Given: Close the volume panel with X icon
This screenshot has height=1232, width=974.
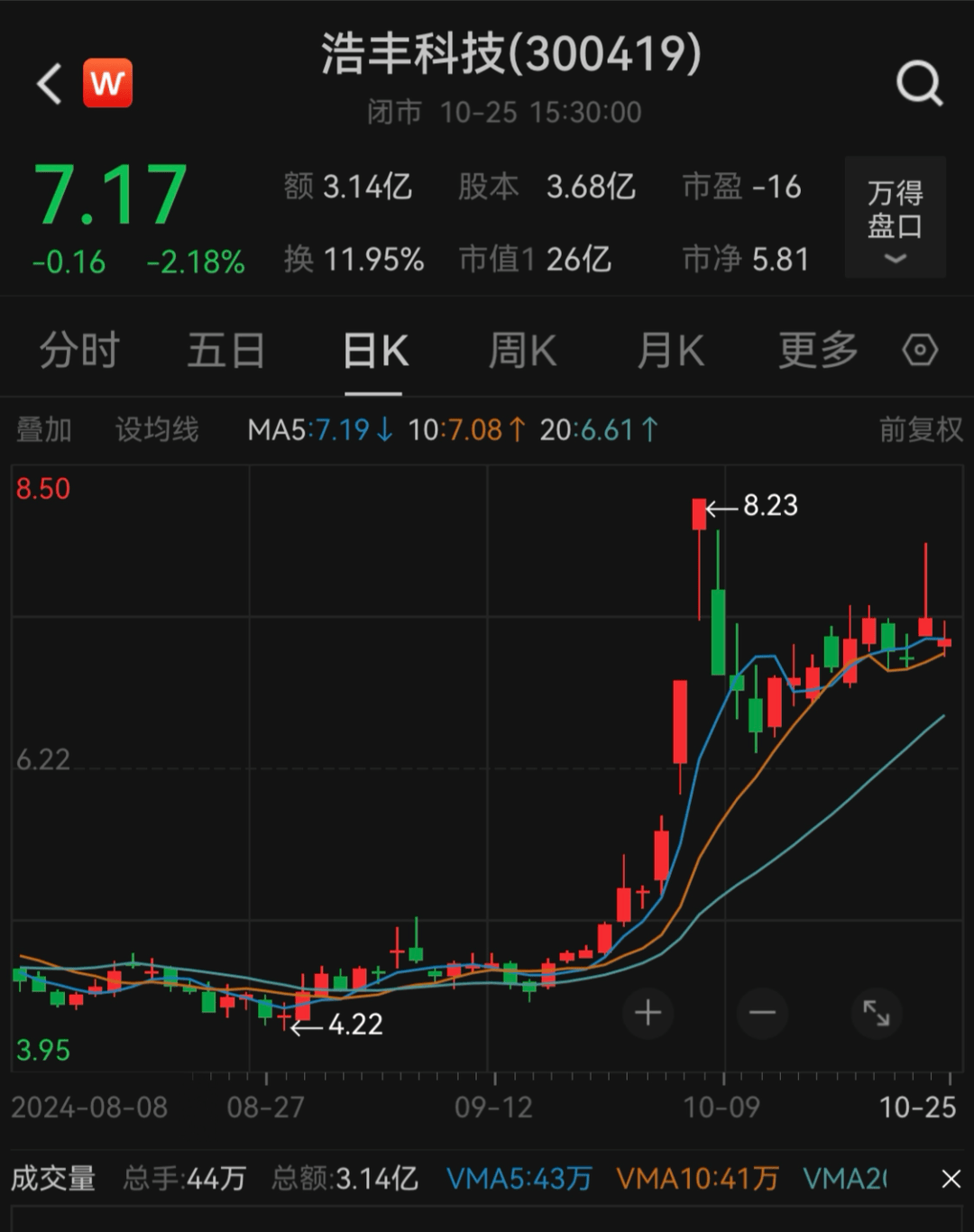Looking at the screenshot, I should click(950, 1177).
